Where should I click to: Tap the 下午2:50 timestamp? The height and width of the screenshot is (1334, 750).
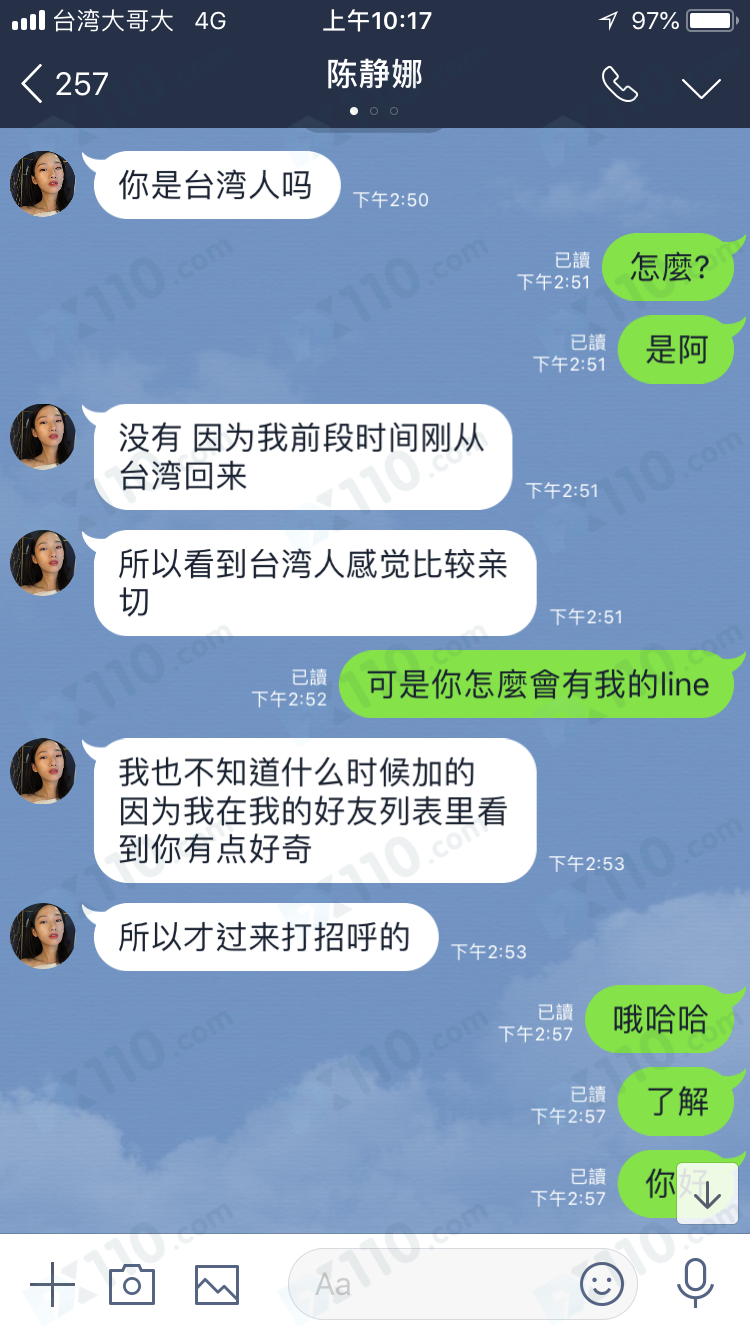click(x=390, y=200)
